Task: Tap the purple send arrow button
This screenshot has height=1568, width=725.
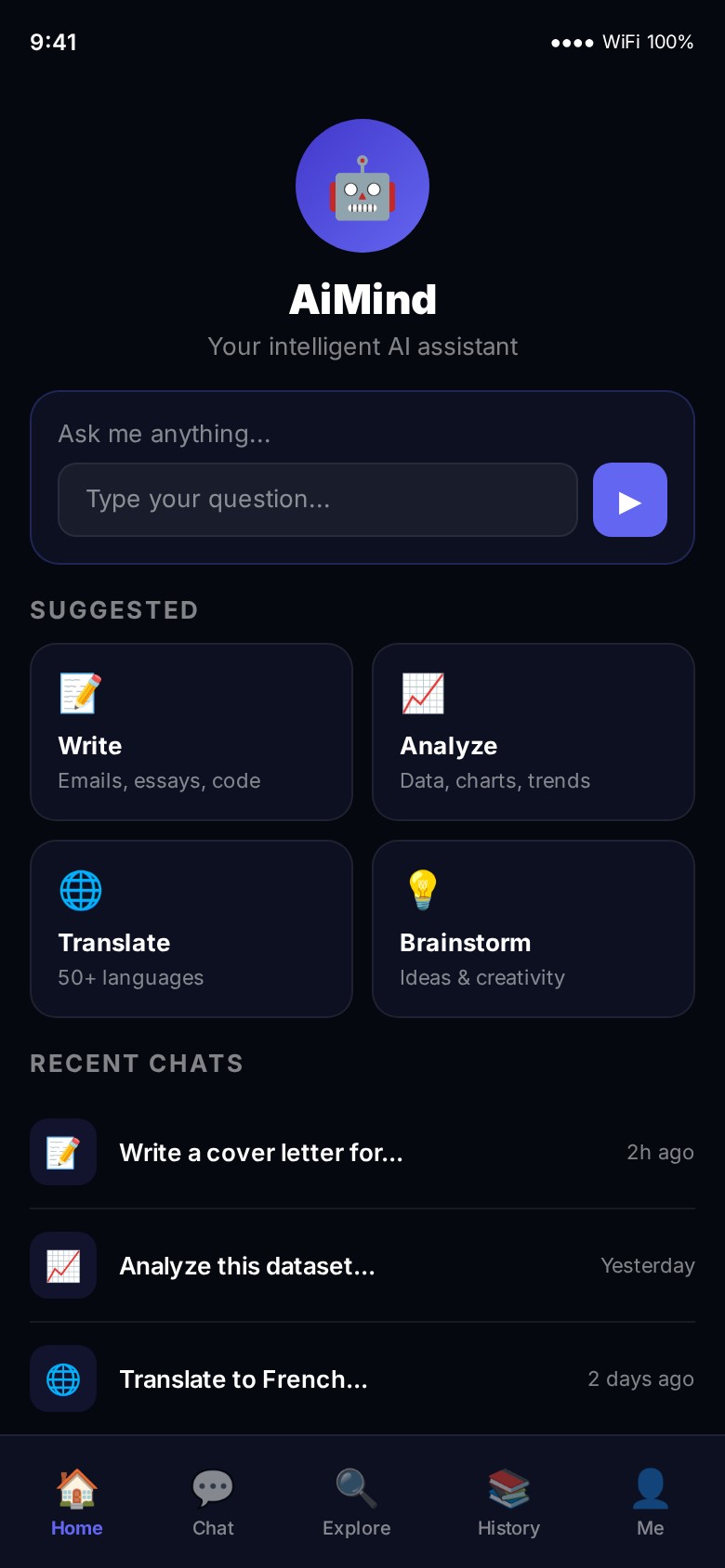Action: 630,500
